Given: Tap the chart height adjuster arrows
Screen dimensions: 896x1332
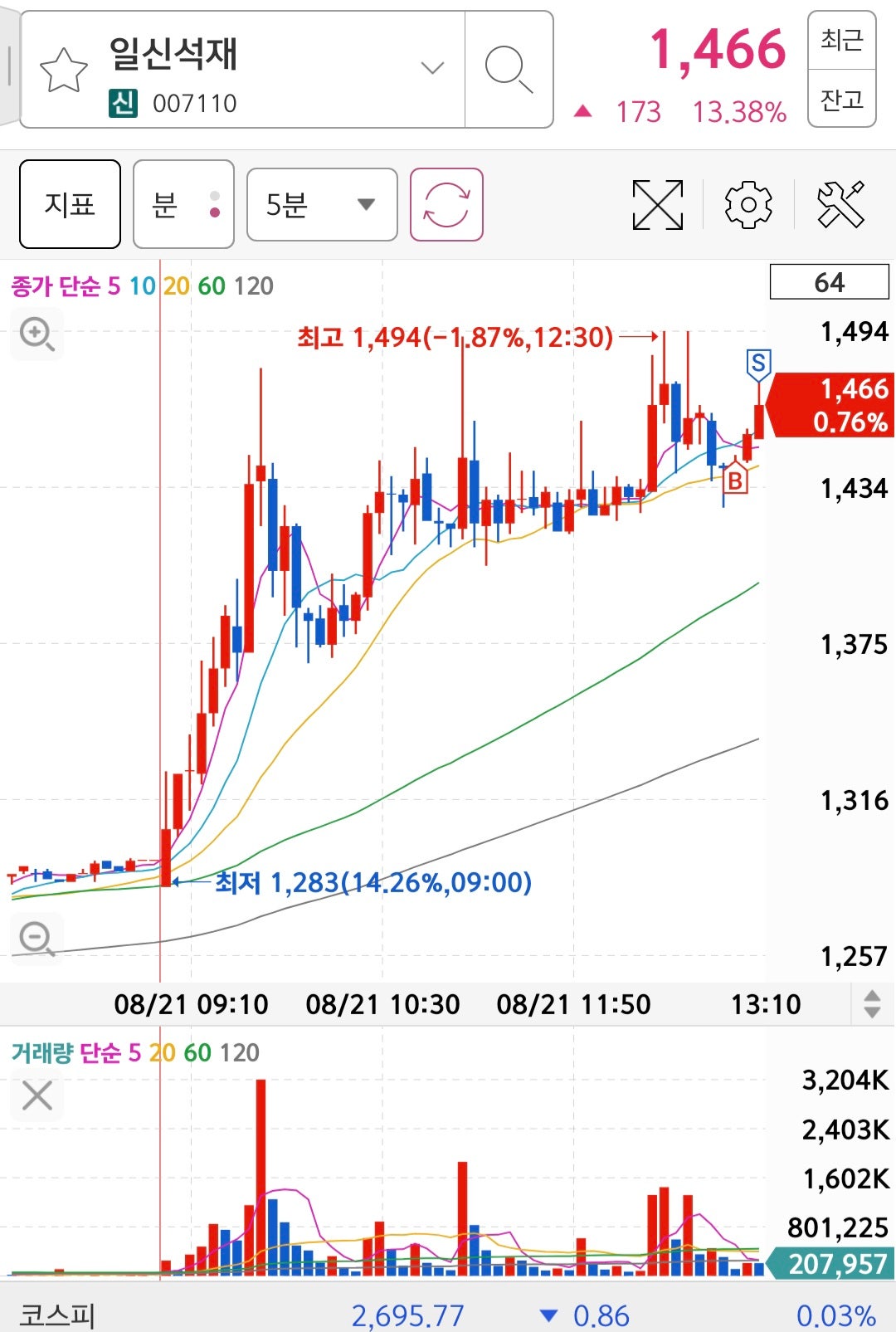Looking at the screenshot, I should [871, 1004].
